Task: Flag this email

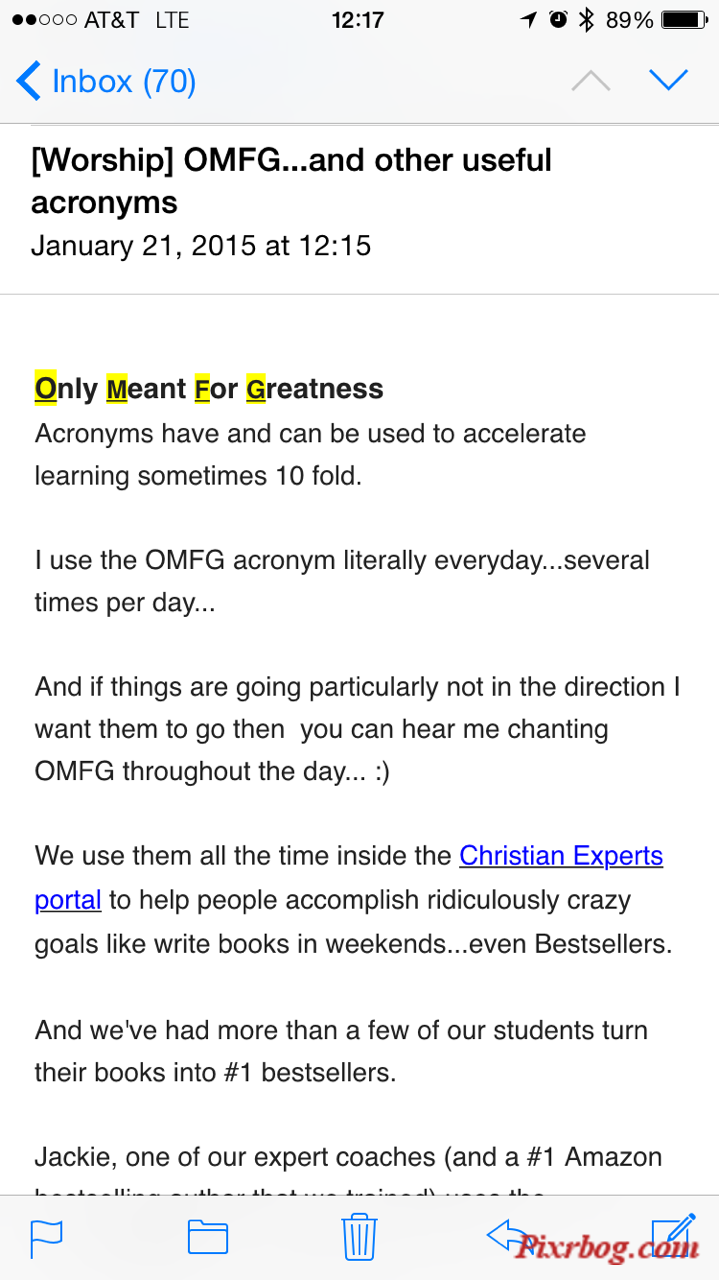Action: (46, 1238)
